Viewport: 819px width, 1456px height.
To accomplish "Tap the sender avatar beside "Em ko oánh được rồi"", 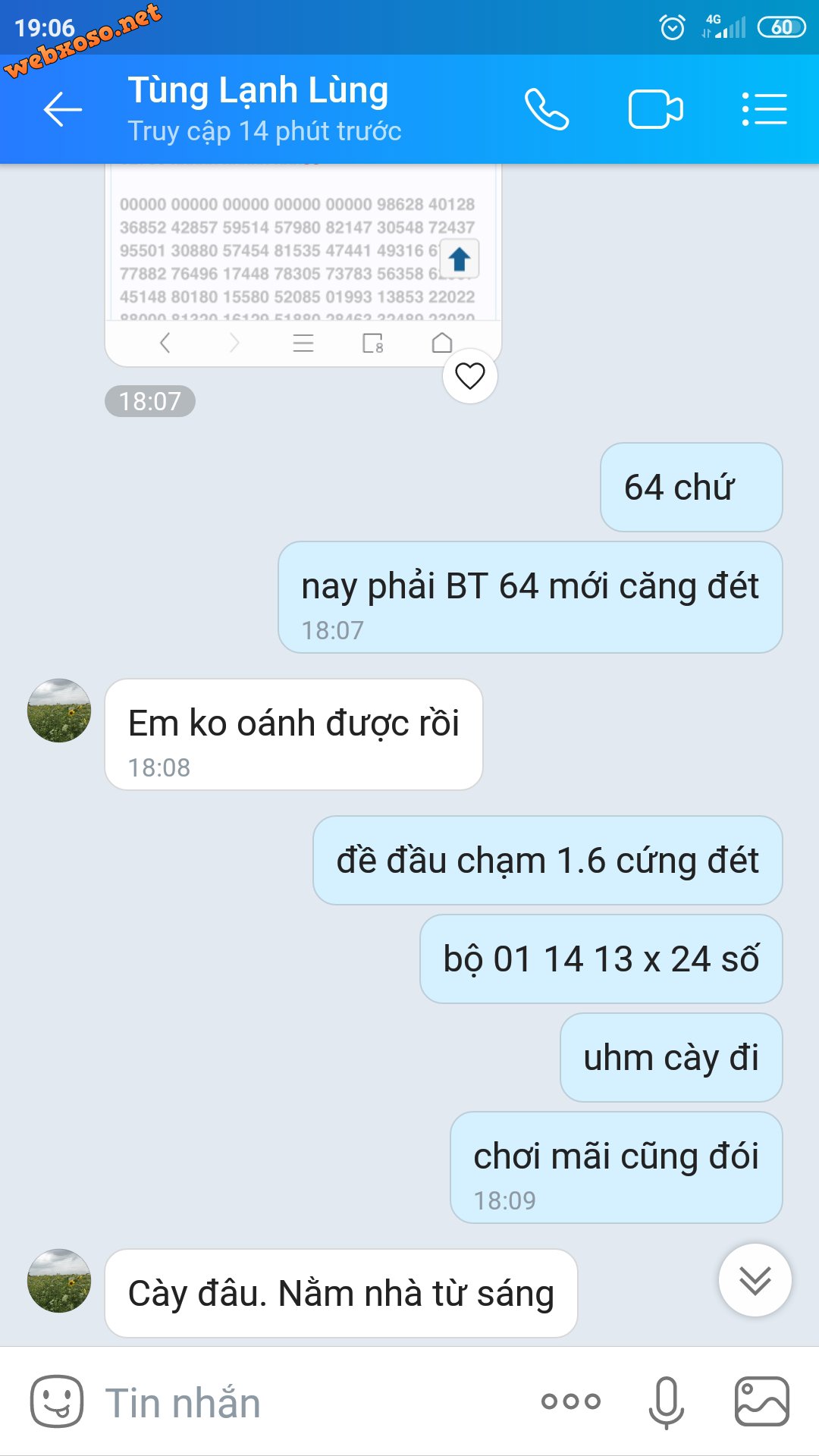I will click(x=59, y=711).
